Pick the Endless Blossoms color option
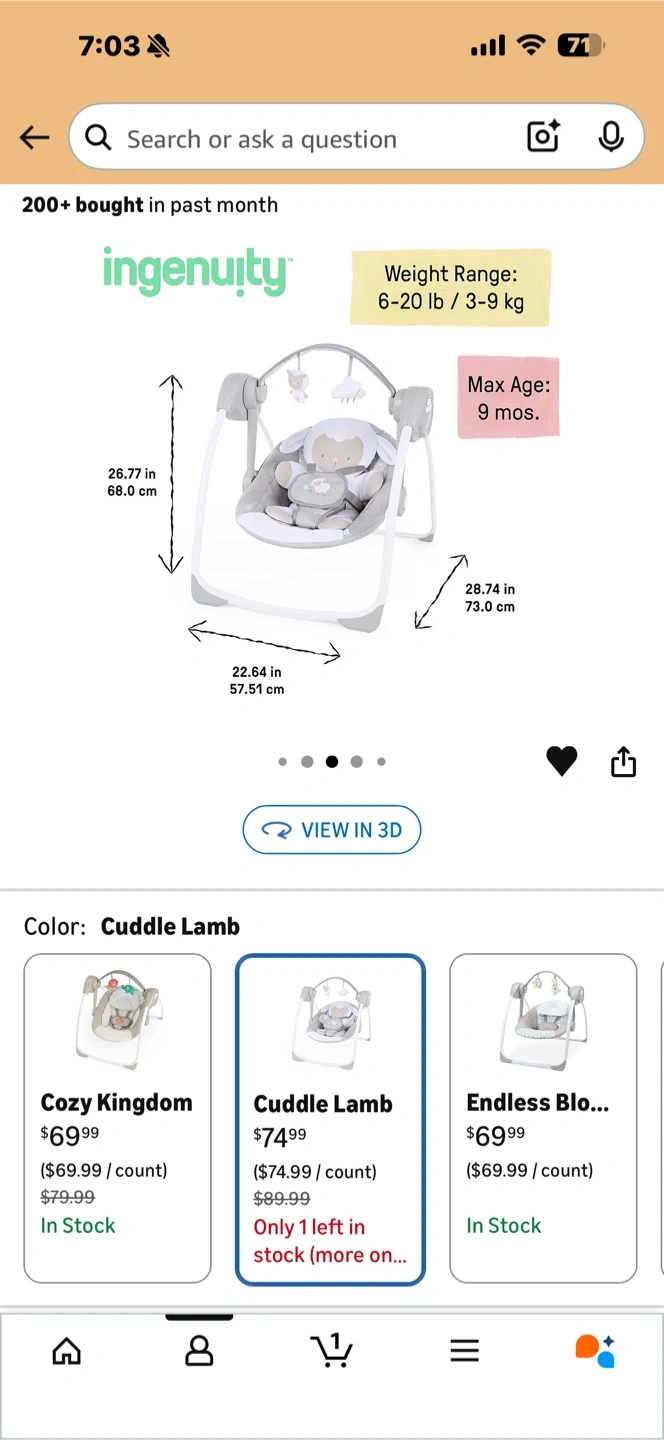Screen dimensions: 664x1440 [543, 1117]
